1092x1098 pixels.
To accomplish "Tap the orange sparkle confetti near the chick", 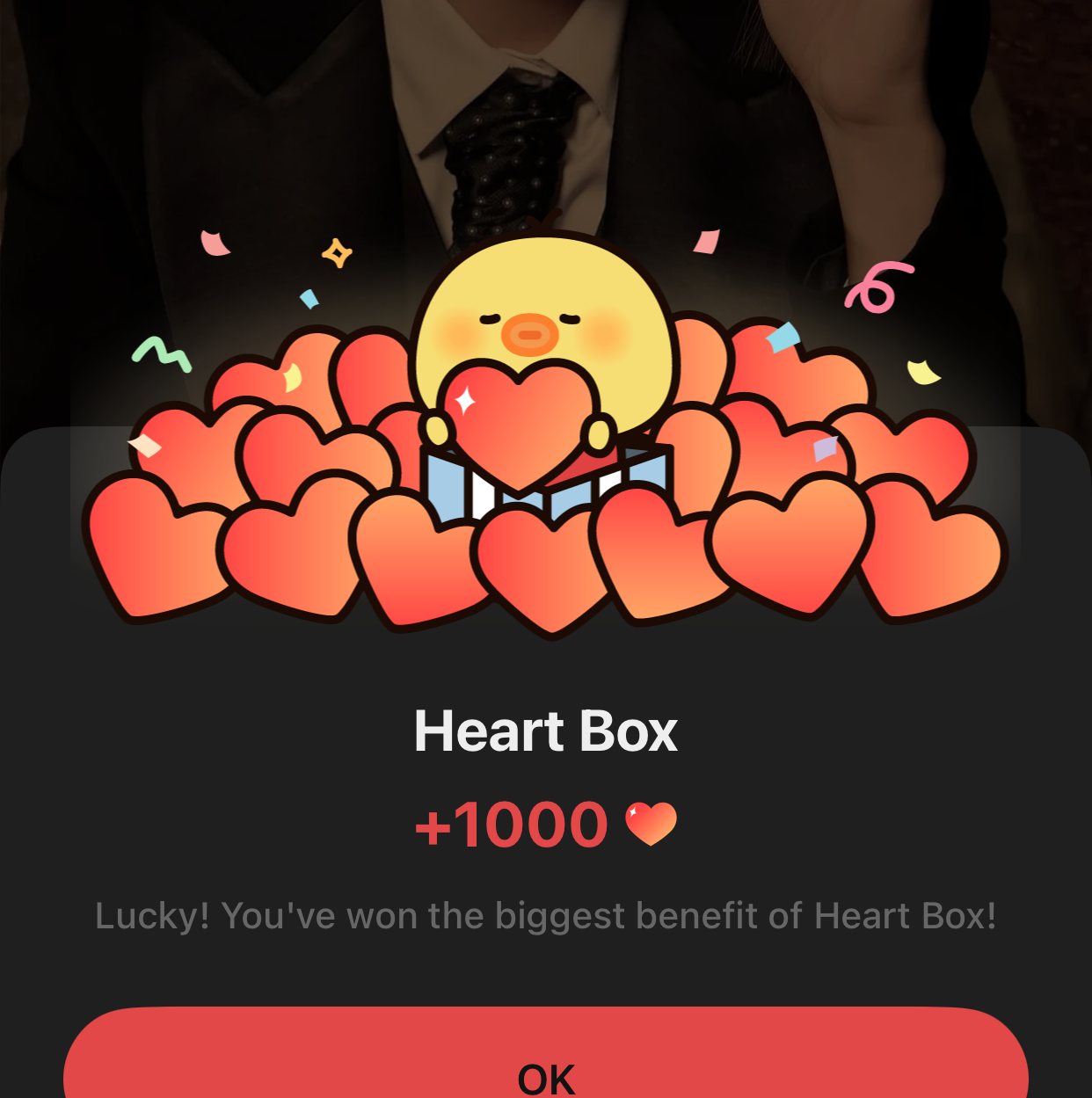I will point(337,253).
